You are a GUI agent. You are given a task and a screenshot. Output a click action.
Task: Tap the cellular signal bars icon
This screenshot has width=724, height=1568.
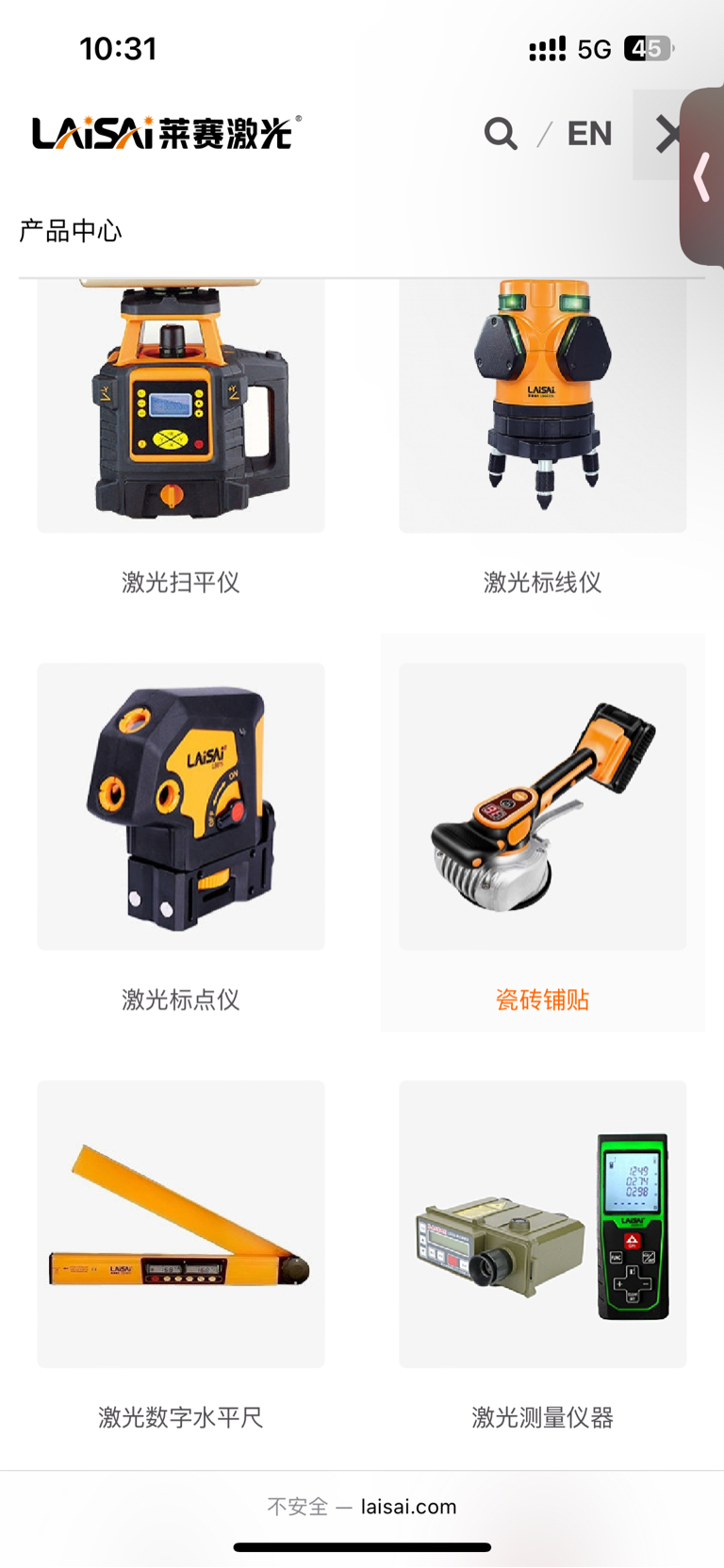click(548, 47)
